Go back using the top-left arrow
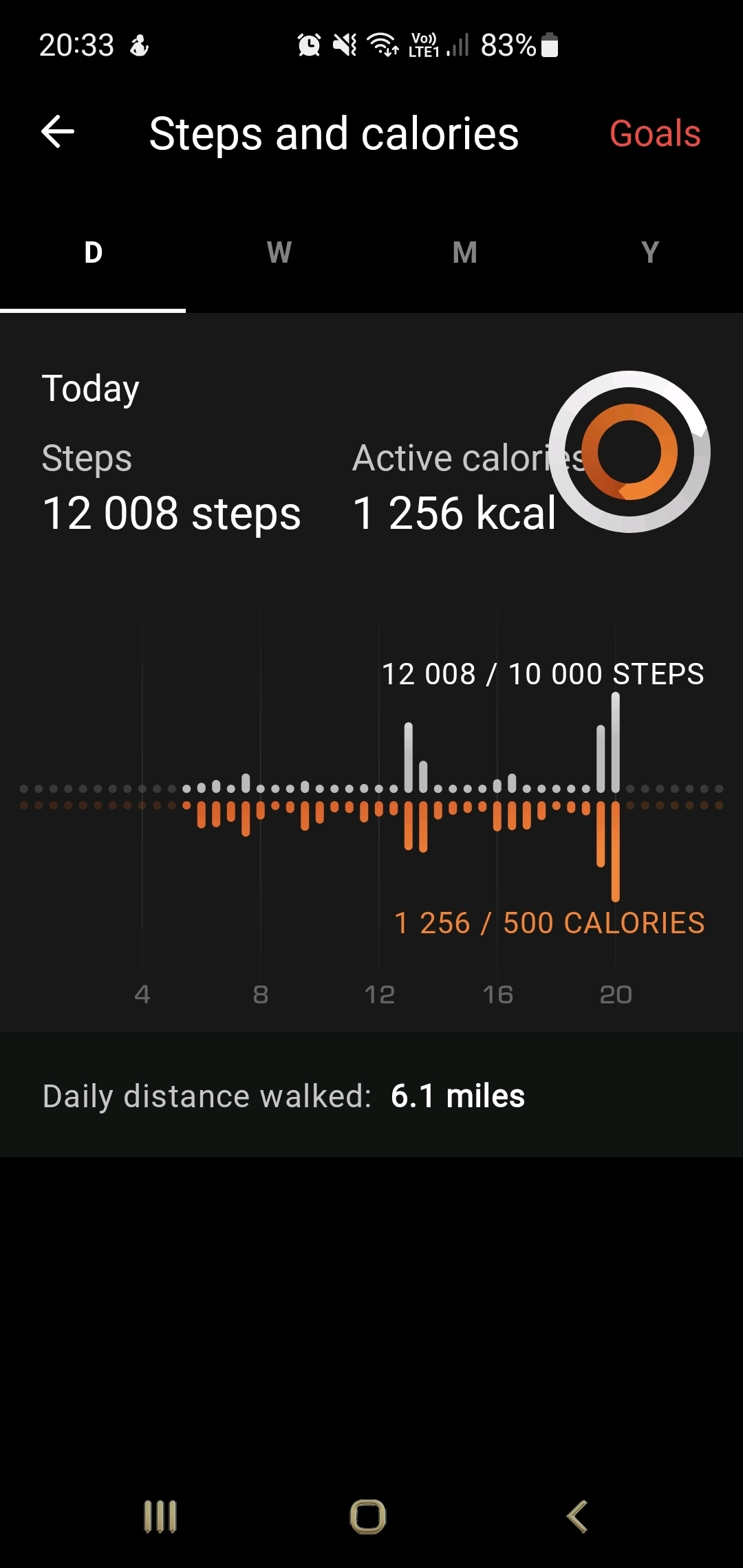The height and width of the screenshot is (1568, 743). pyautogui.click(x=58, y=132)
